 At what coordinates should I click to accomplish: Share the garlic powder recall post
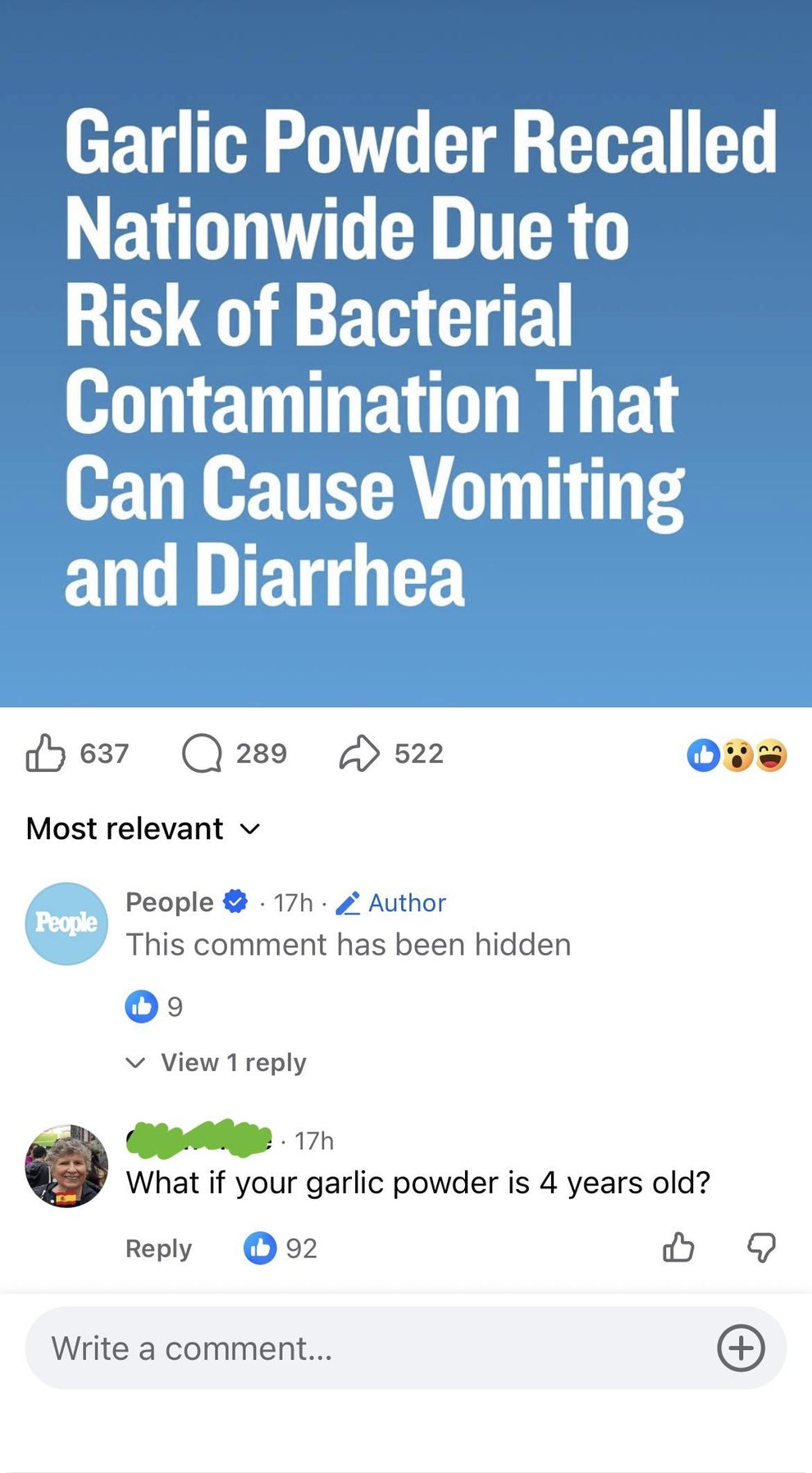point(359,754)
